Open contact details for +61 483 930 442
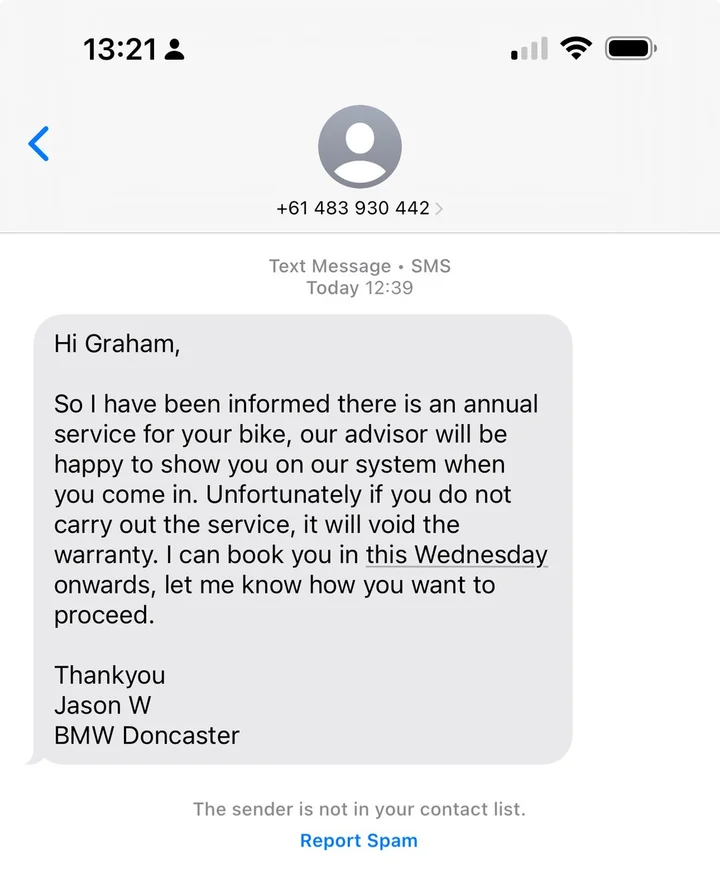The image size is (720, 889). click(x=359, y=208)
